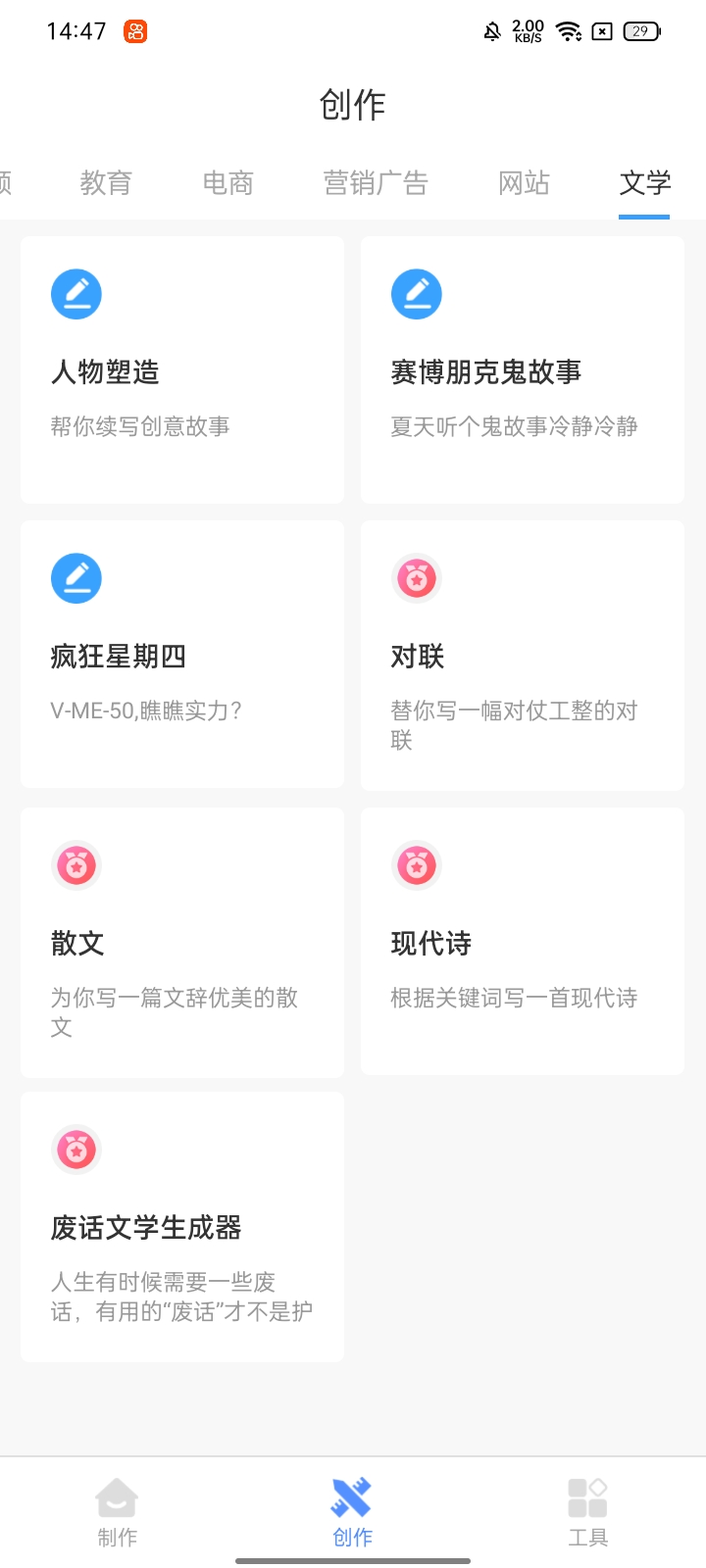The height and width of the screenshot is (1568, 706).
Task: Open the 现代诗 poem card
Action: coord(523,941)
